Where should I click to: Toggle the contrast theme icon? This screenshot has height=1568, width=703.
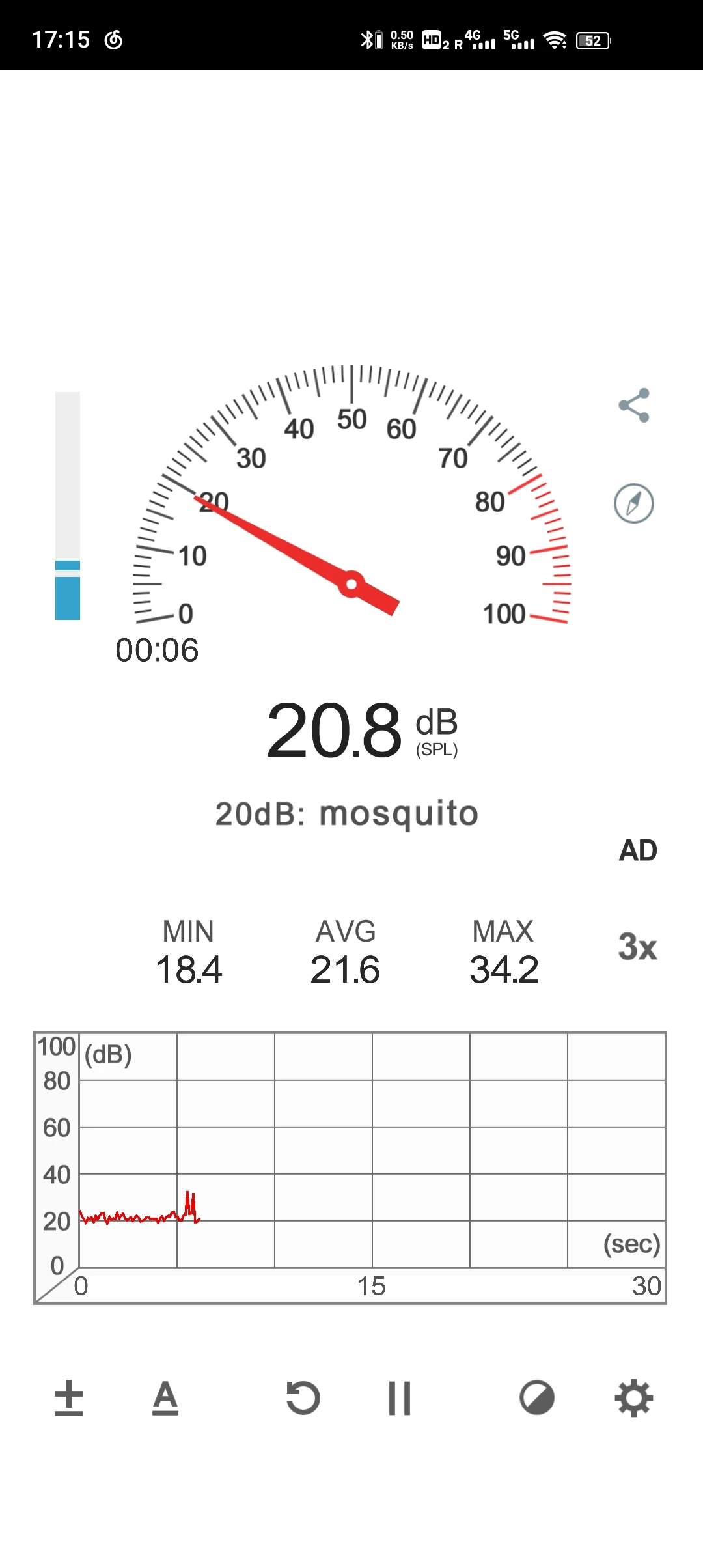537,1398
